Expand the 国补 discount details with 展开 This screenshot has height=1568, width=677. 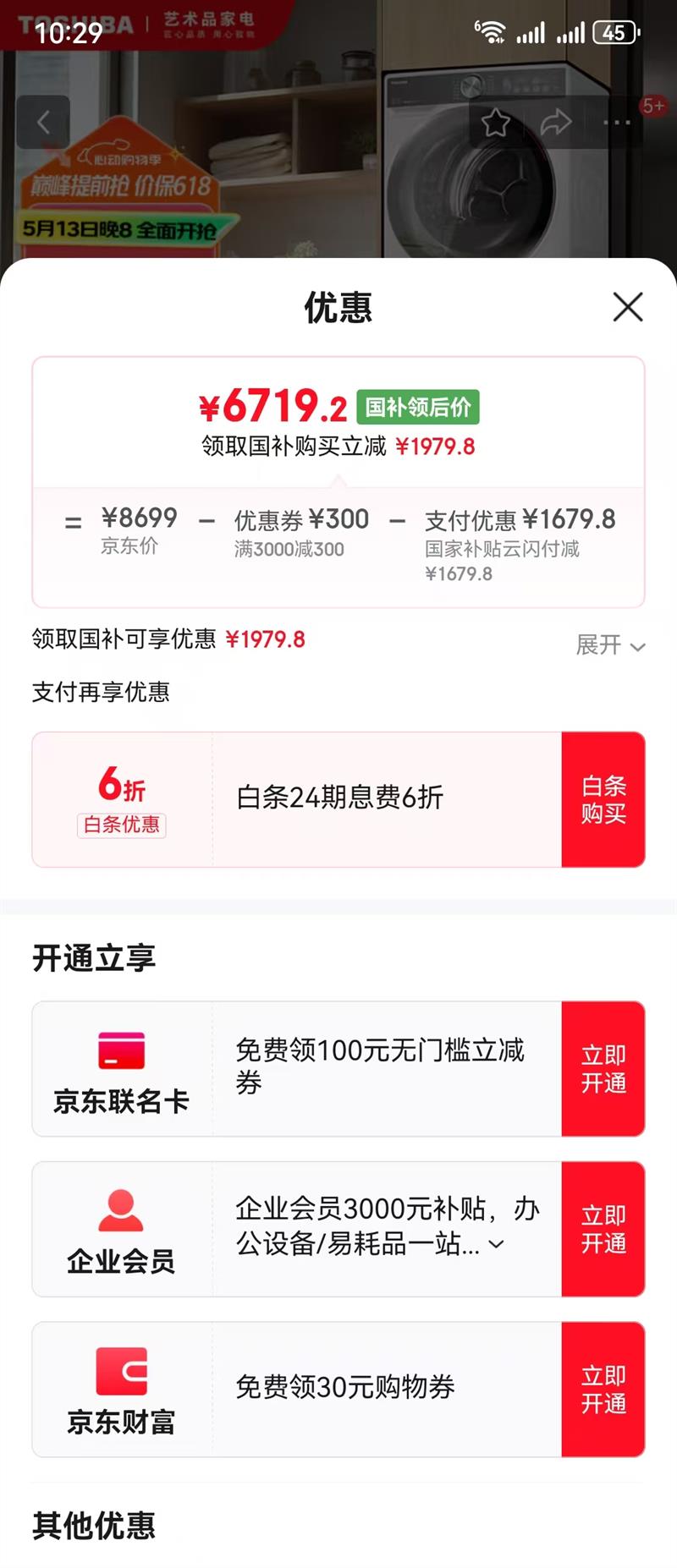610,645
